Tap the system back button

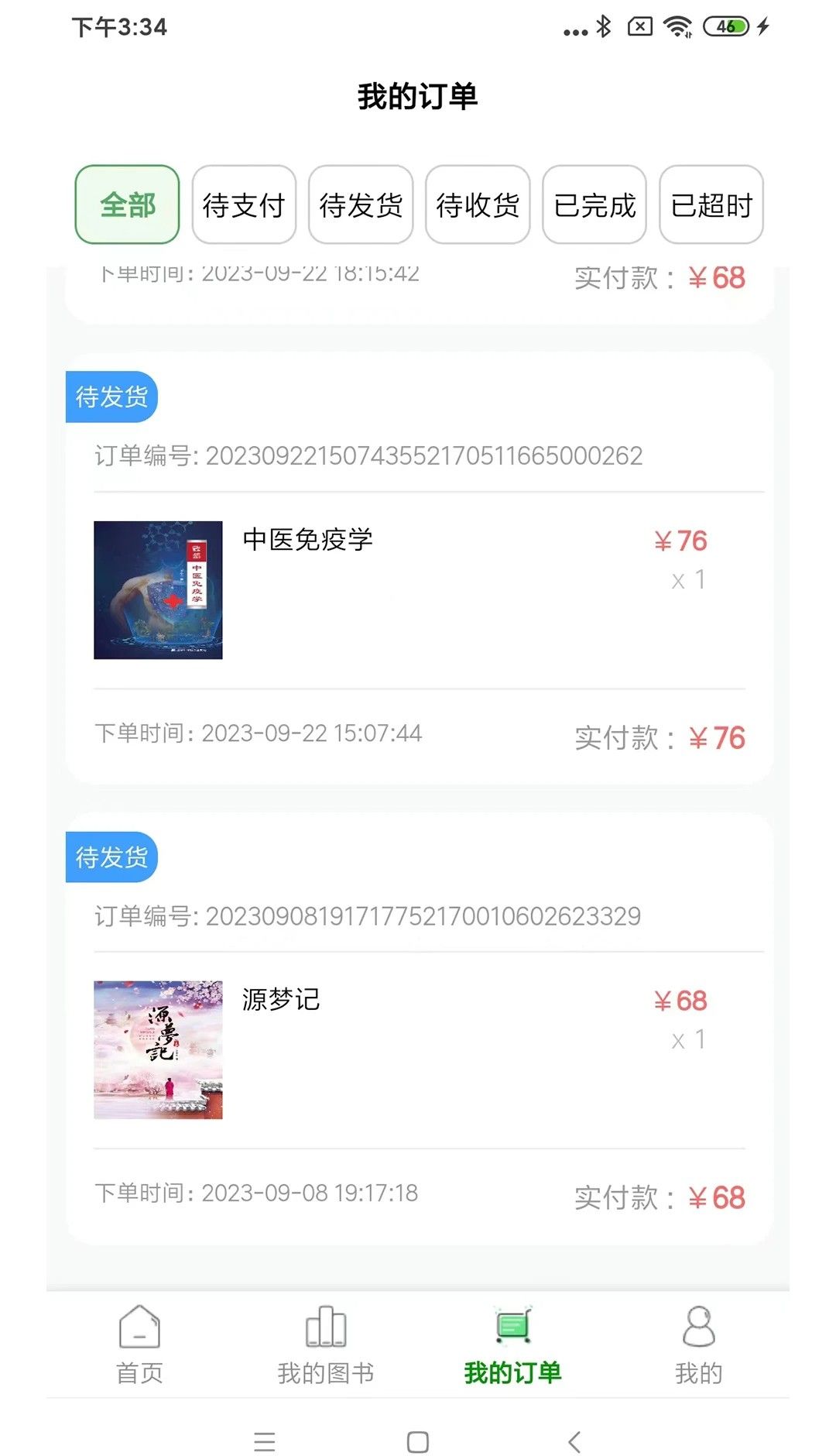coord(574,1442)
